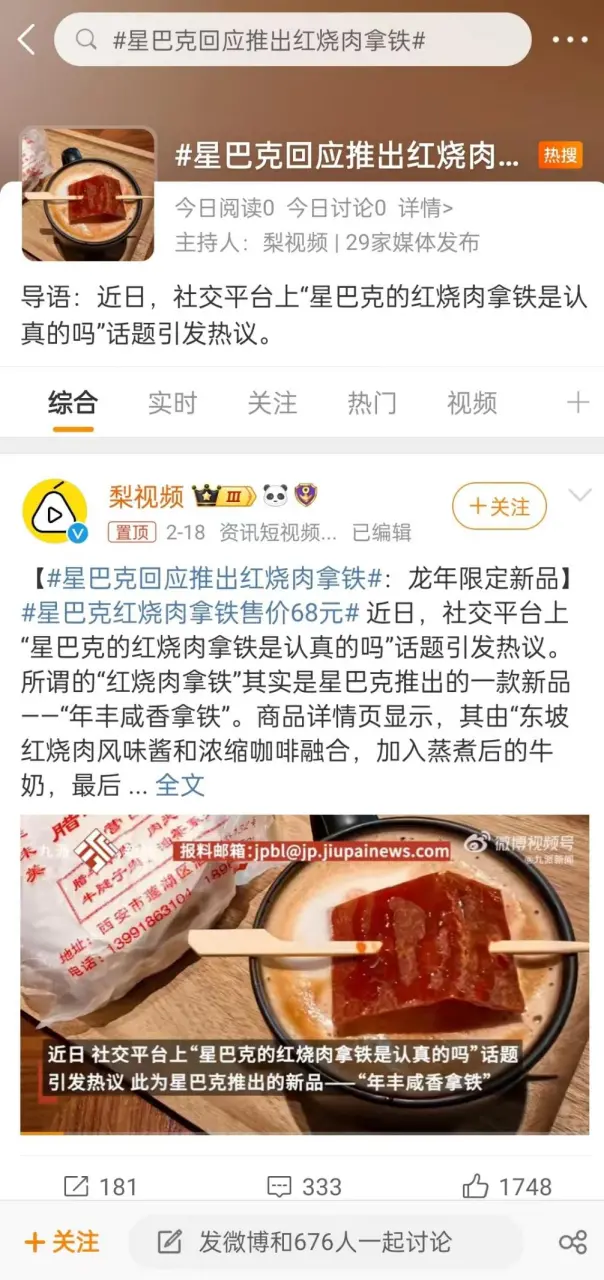Switch to the 视频 tab
604x1280 pixels.
click(x=471, y=402)
